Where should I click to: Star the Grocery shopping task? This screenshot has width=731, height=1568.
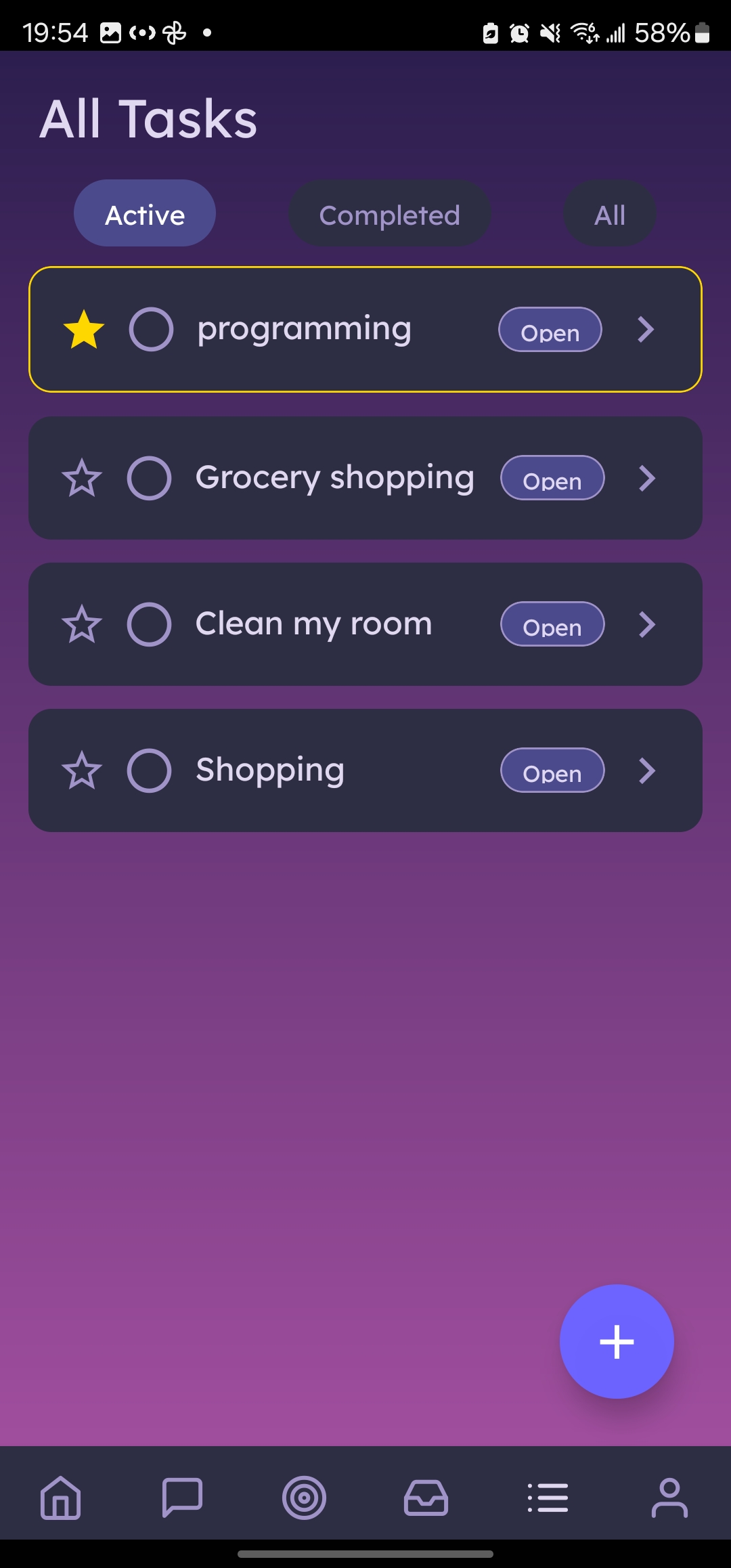[x=81, y=478]
